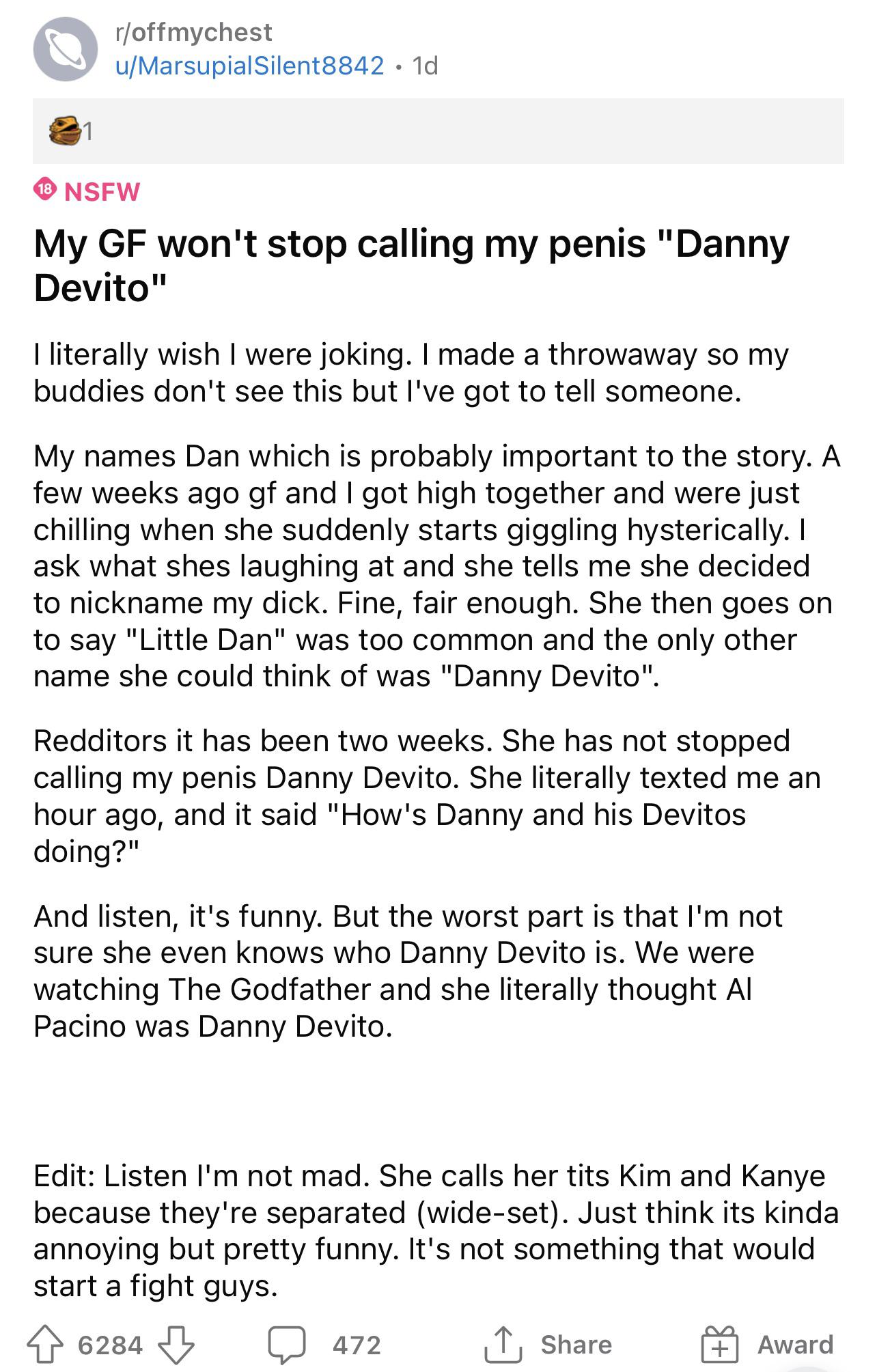Downvote this post
The width and height of the screenshot is (877, 1372).
(177, 1344)
